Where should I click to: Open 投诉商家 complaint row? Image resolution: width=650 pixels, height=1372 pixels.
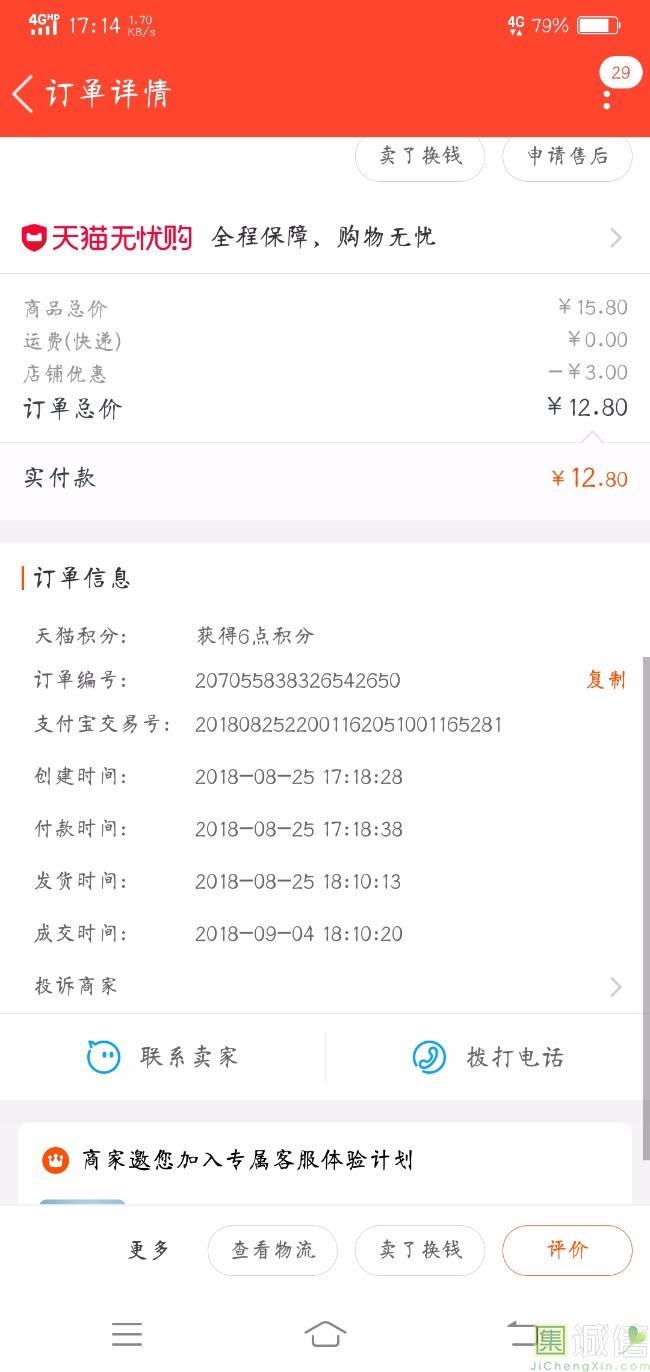[325, 986]
